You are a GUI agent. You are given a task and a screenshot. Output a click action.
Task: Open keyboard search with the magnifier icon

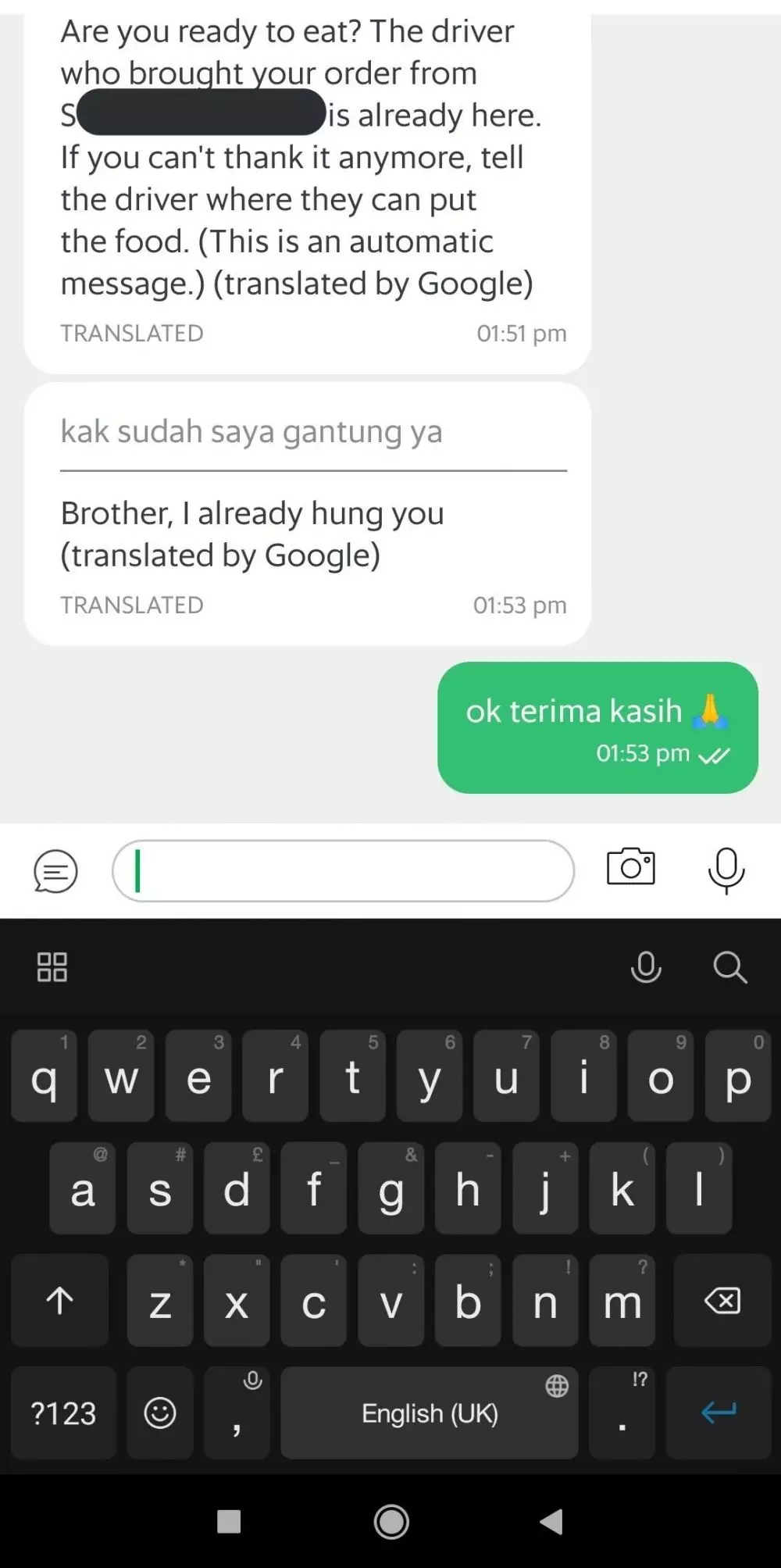729,967
